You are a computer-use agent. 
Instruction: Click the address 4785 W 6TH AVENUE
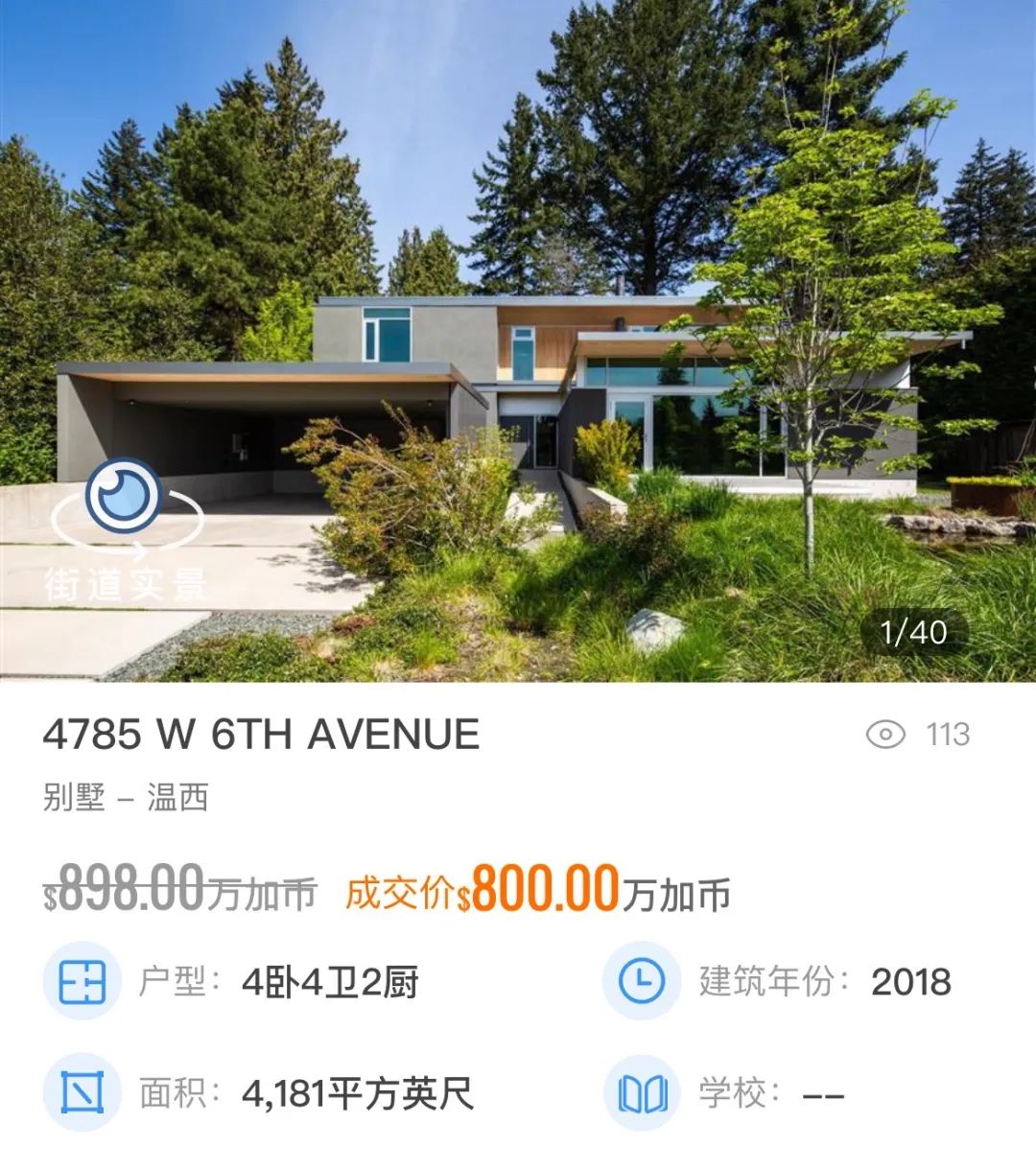(261, 735)
